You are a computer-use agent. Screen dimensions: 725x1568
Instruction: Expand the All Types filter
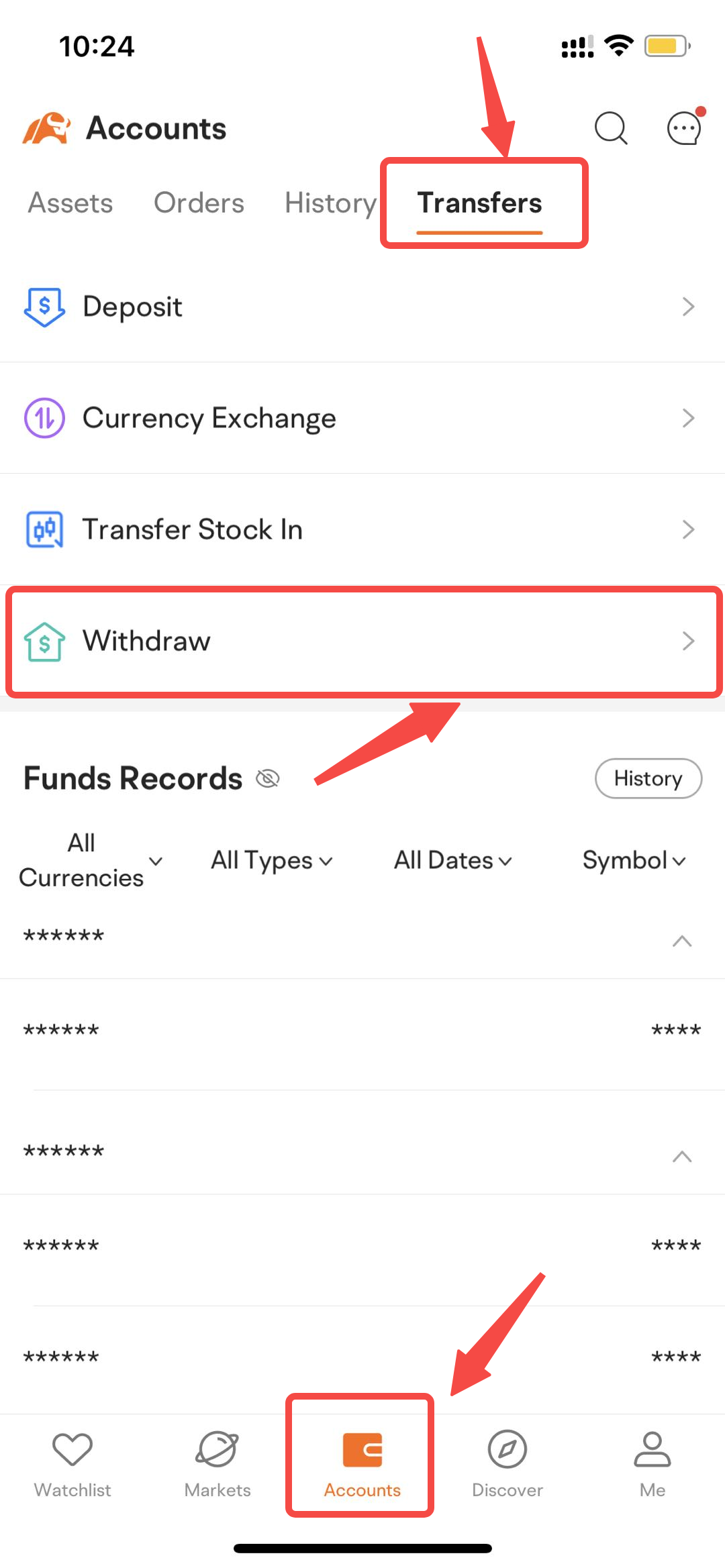(x=271, y=861)
